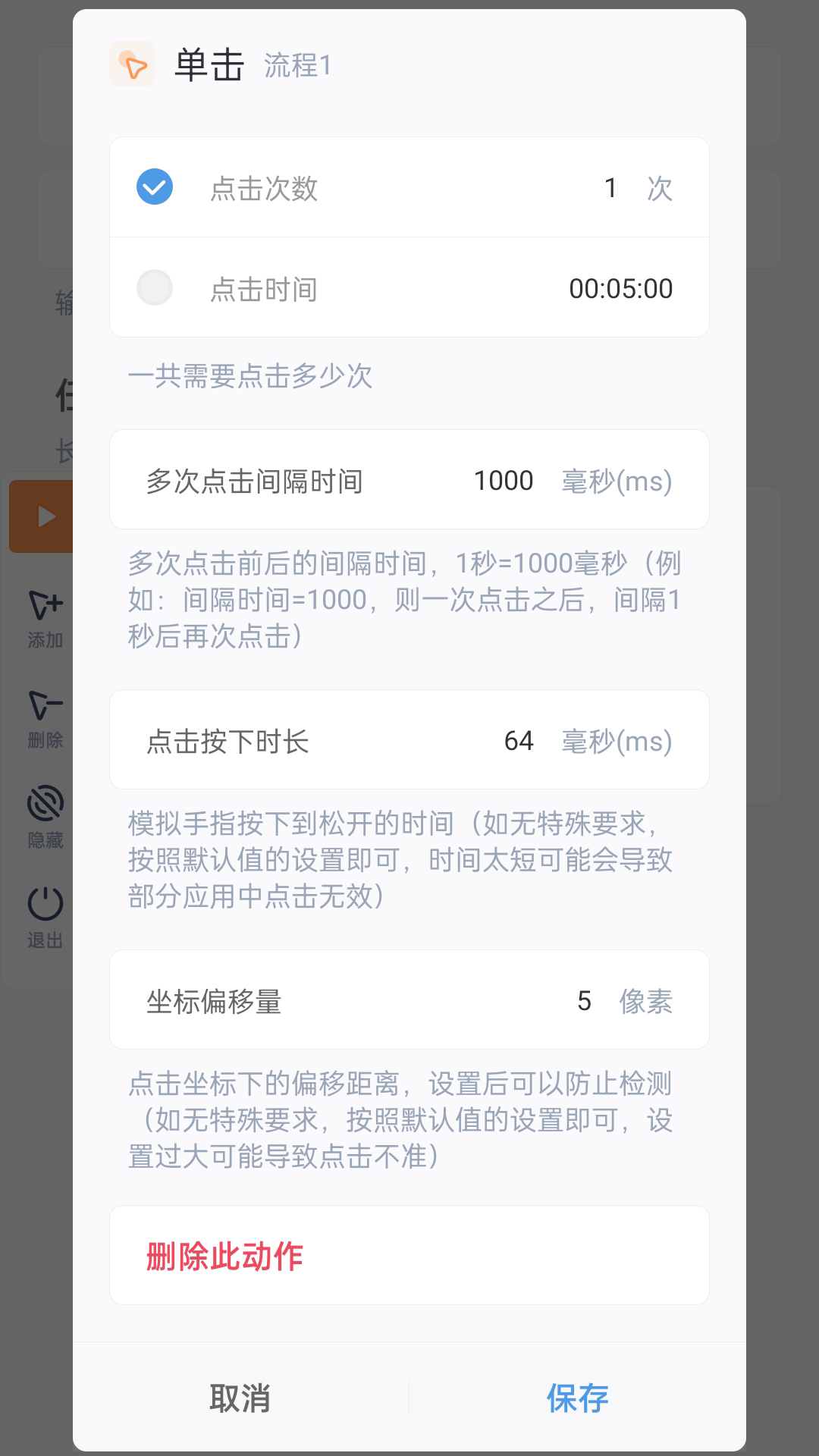Select the 点击次数 radio option
The image size is (819, 1456).
(x=155, y=187)
